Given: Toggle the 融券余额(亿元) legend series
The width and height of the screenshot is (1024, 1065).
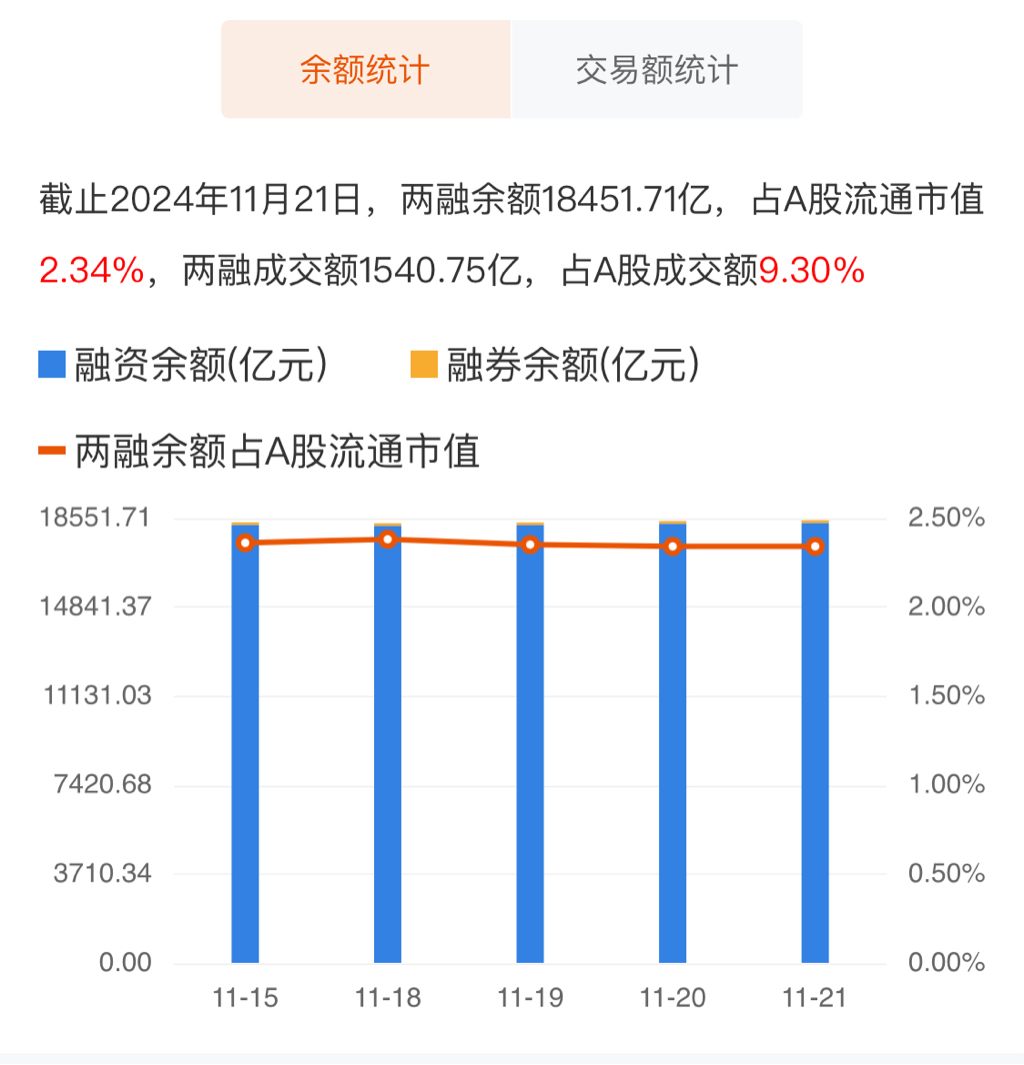Looking at the screenshot, I should tap(555, 366).
